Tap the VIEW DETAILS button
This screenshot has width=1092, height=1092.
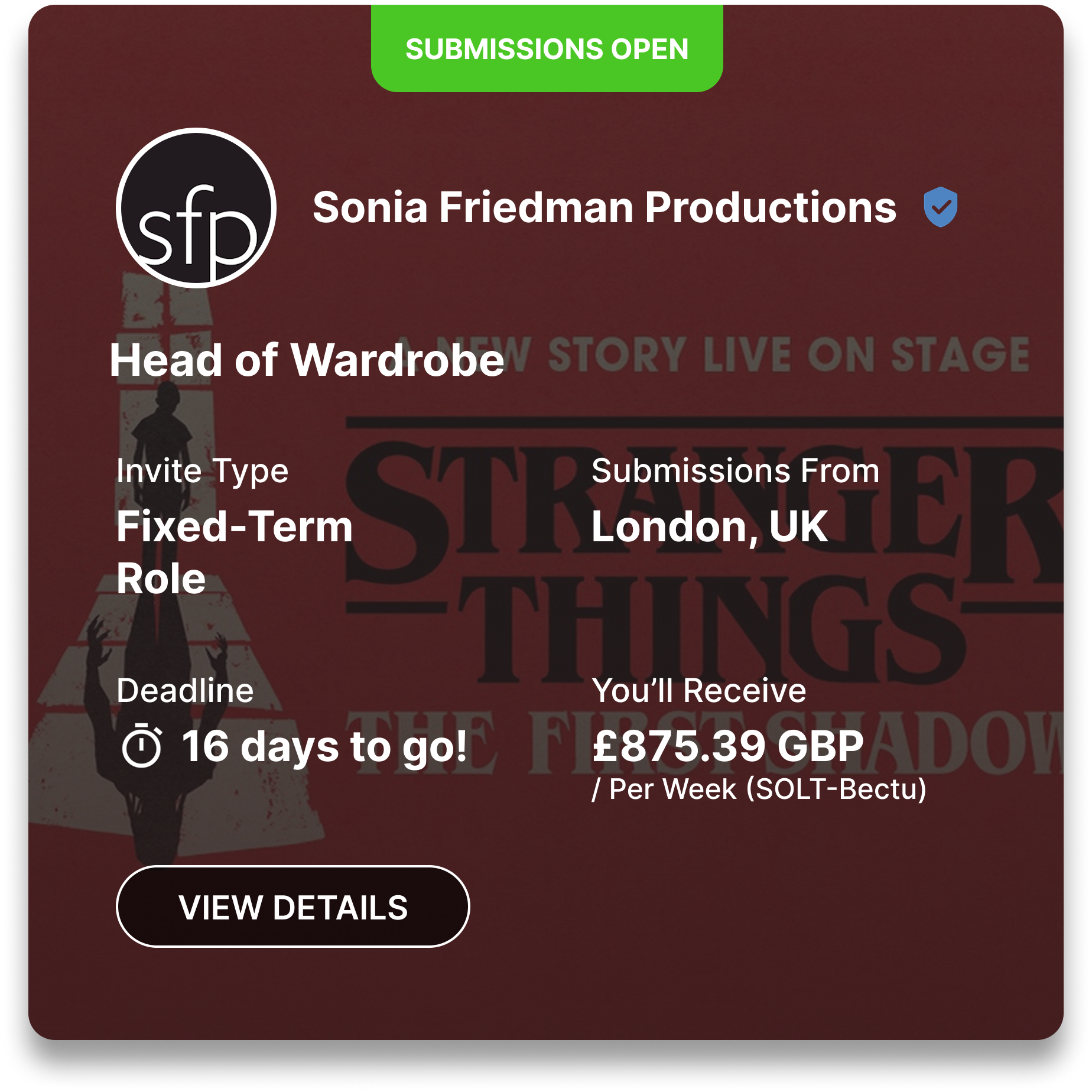tap(292, 906)
